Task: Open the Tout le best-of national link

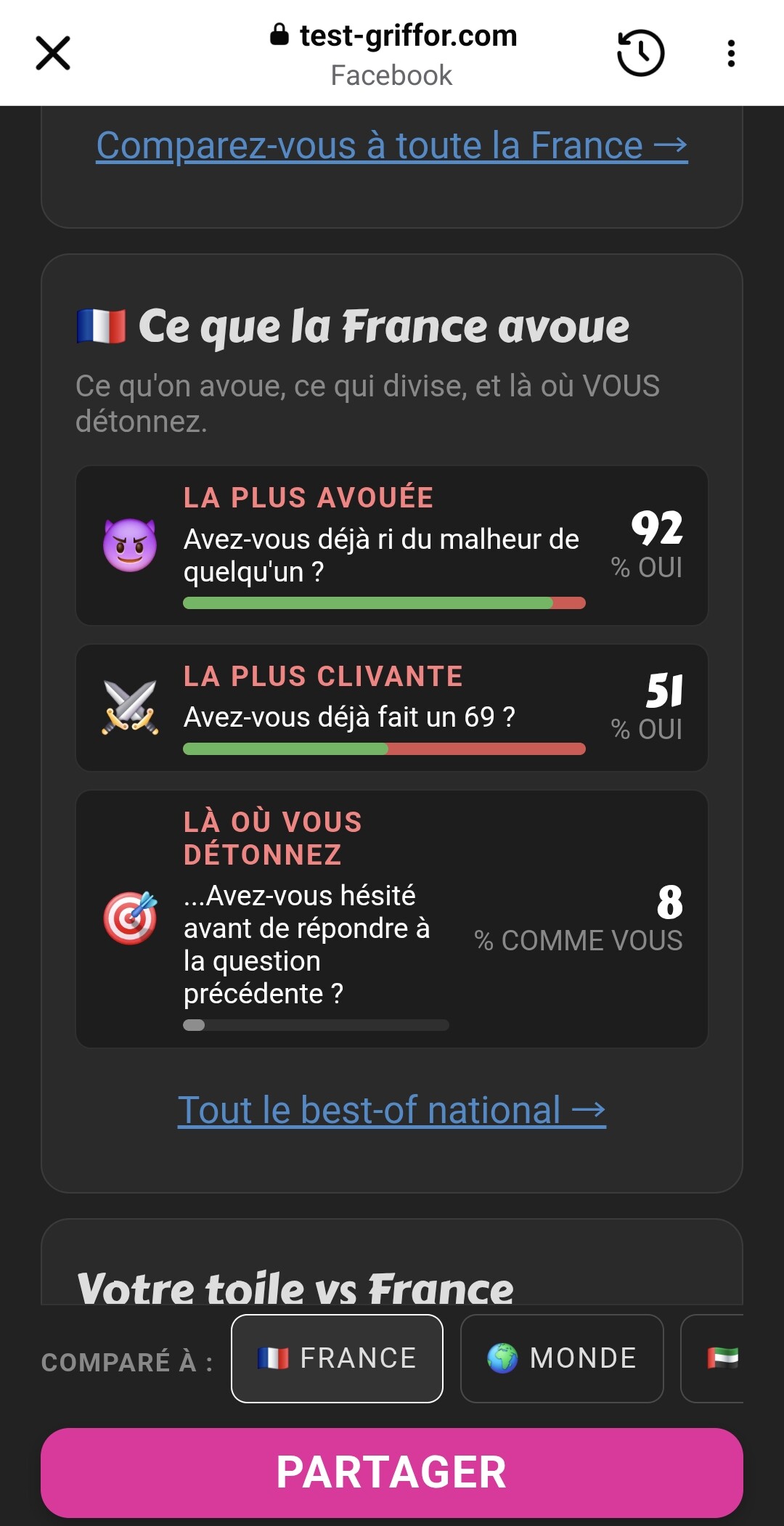Action: 392,1110
